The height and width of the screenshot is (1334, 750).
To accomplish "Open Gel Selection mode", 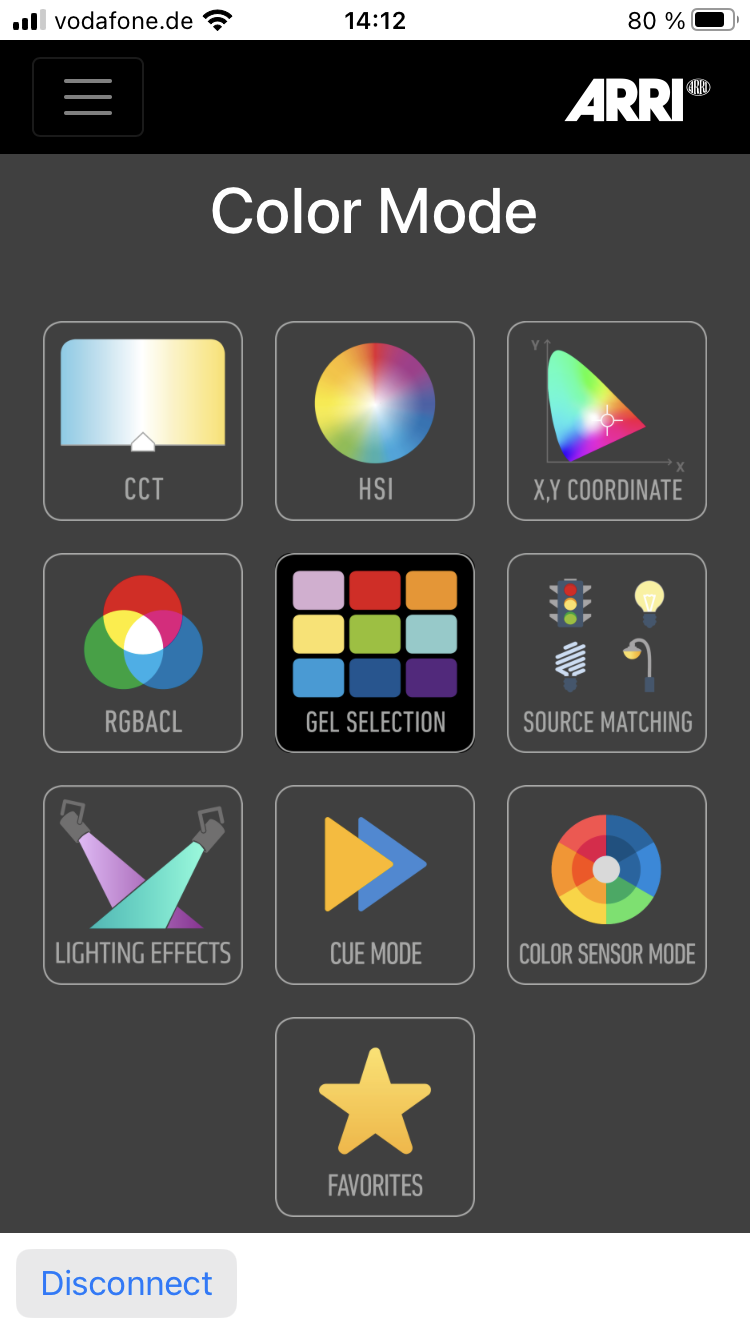I will [x=375, y=653].
